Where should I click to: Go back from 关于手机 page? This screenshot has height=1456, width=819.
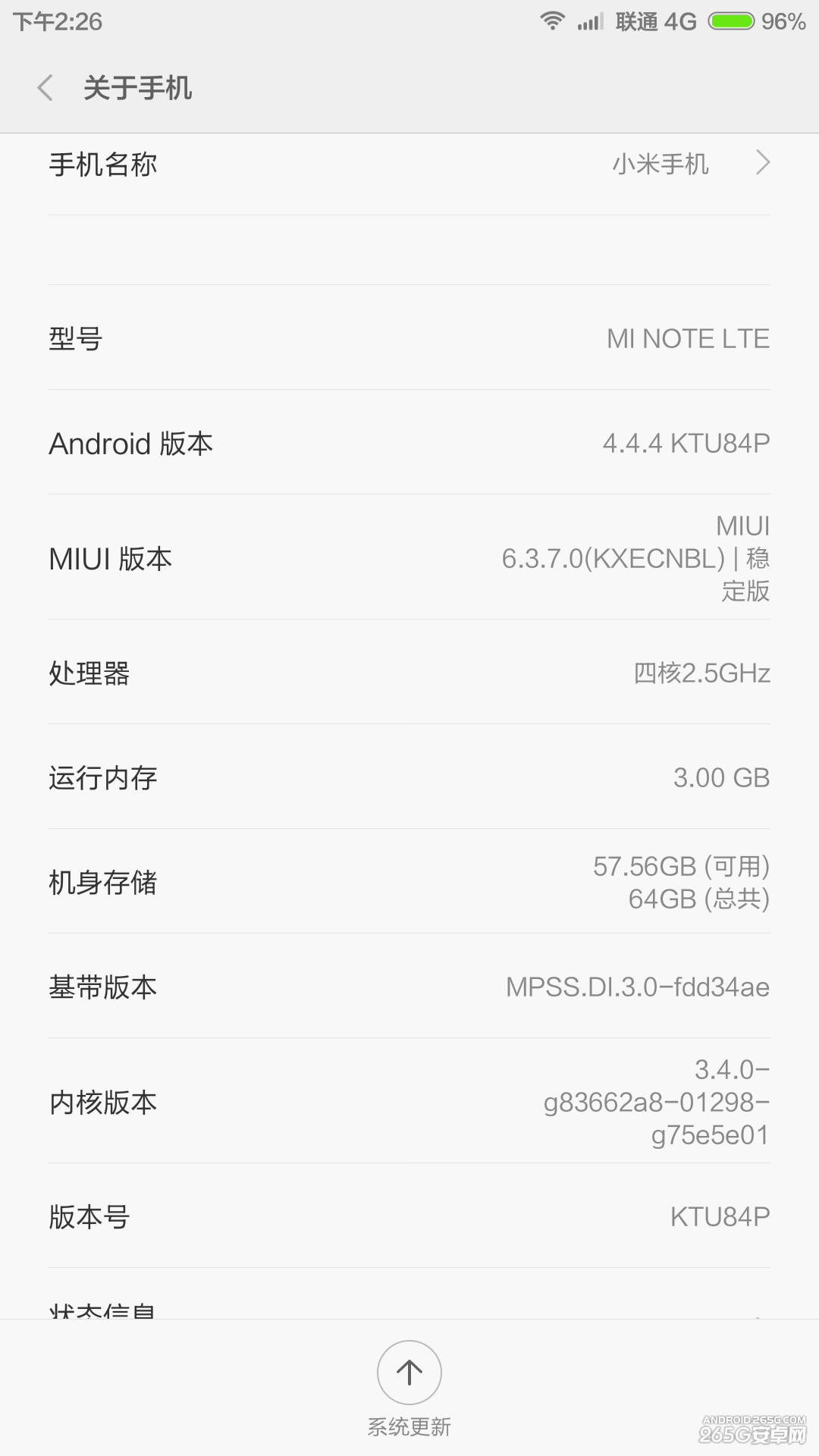(x=45, y=88)
